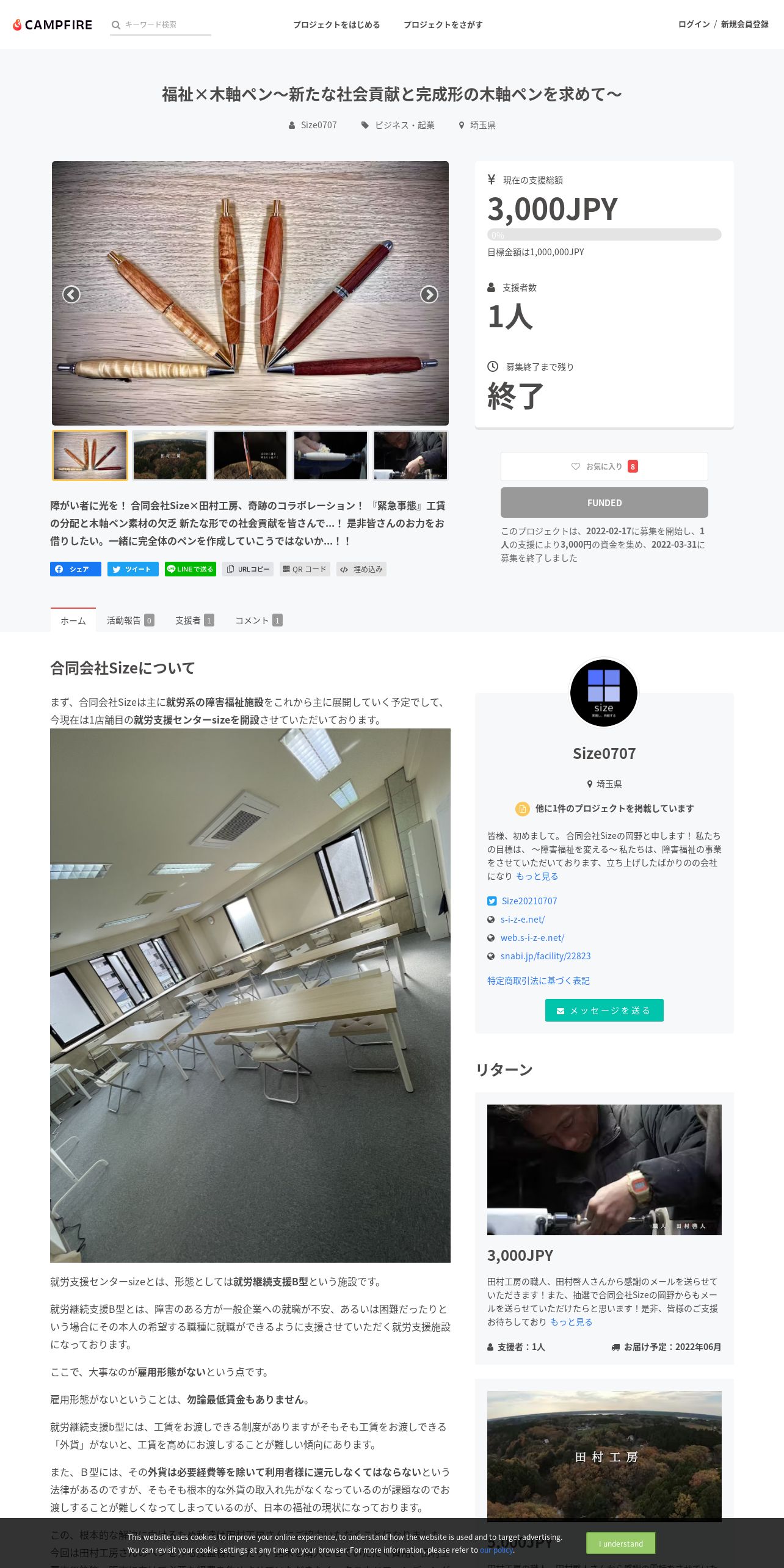
Task: Send project via LINEで送る
Action: click(191, 569)
